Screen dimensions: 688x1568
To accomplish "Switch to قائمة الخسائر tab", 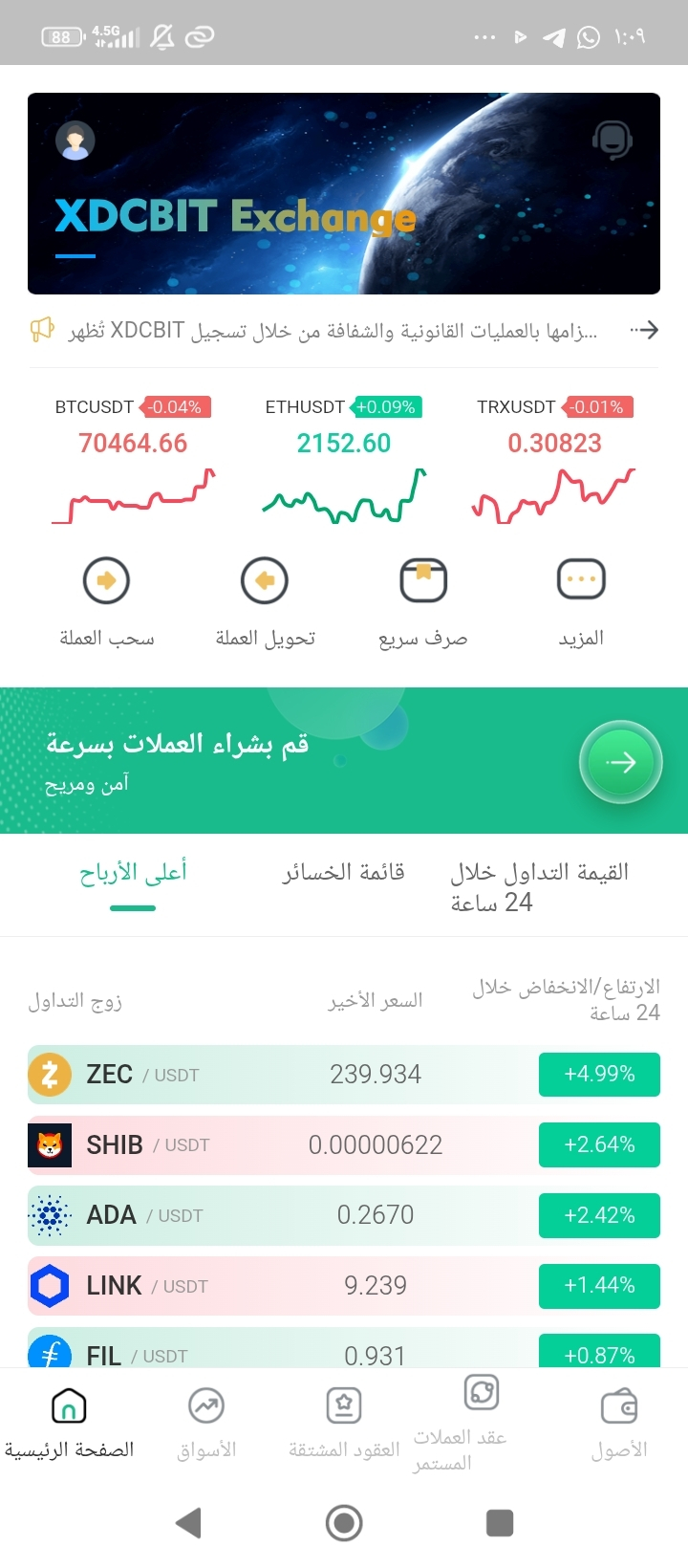I will pos(343,872).
